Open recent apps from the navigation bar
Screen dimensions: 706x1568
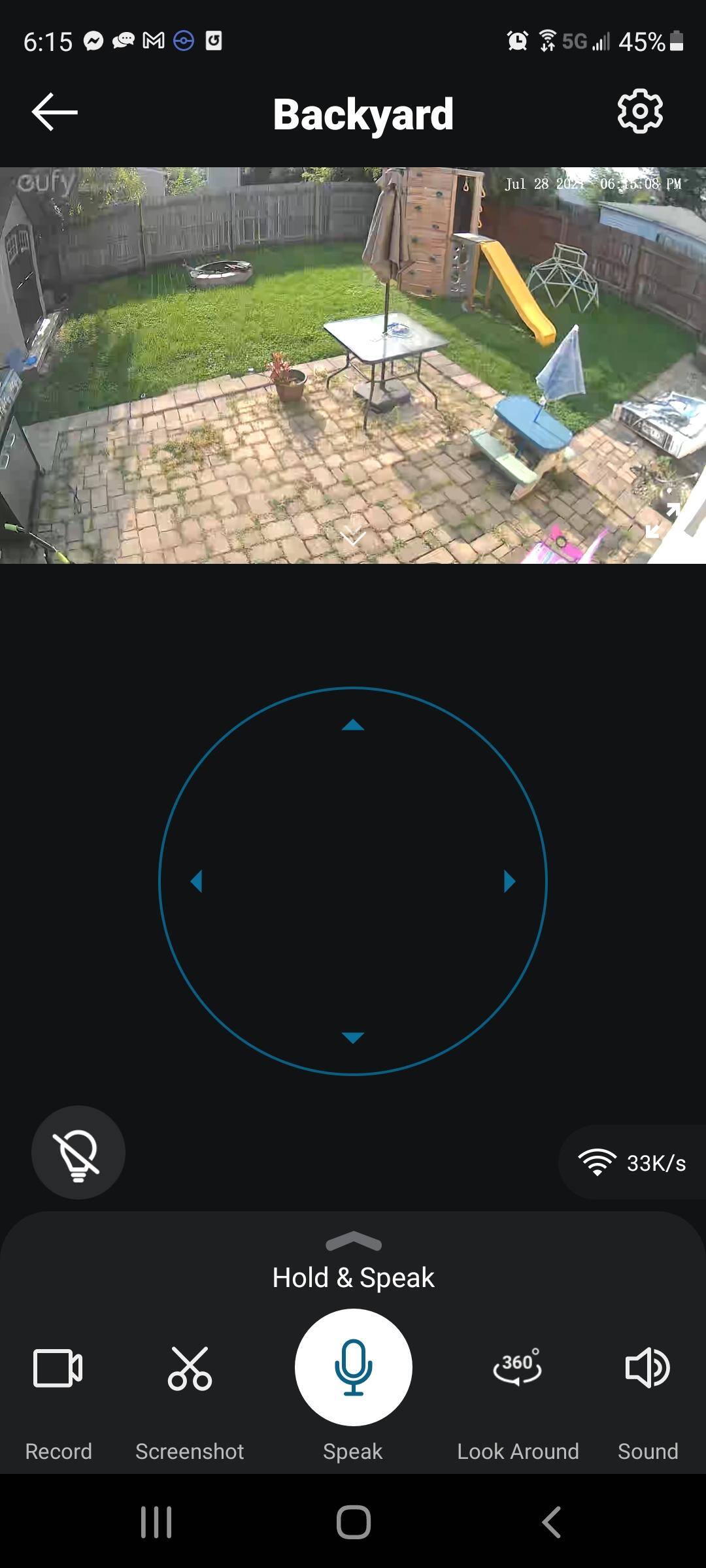tap(157, 1522)
